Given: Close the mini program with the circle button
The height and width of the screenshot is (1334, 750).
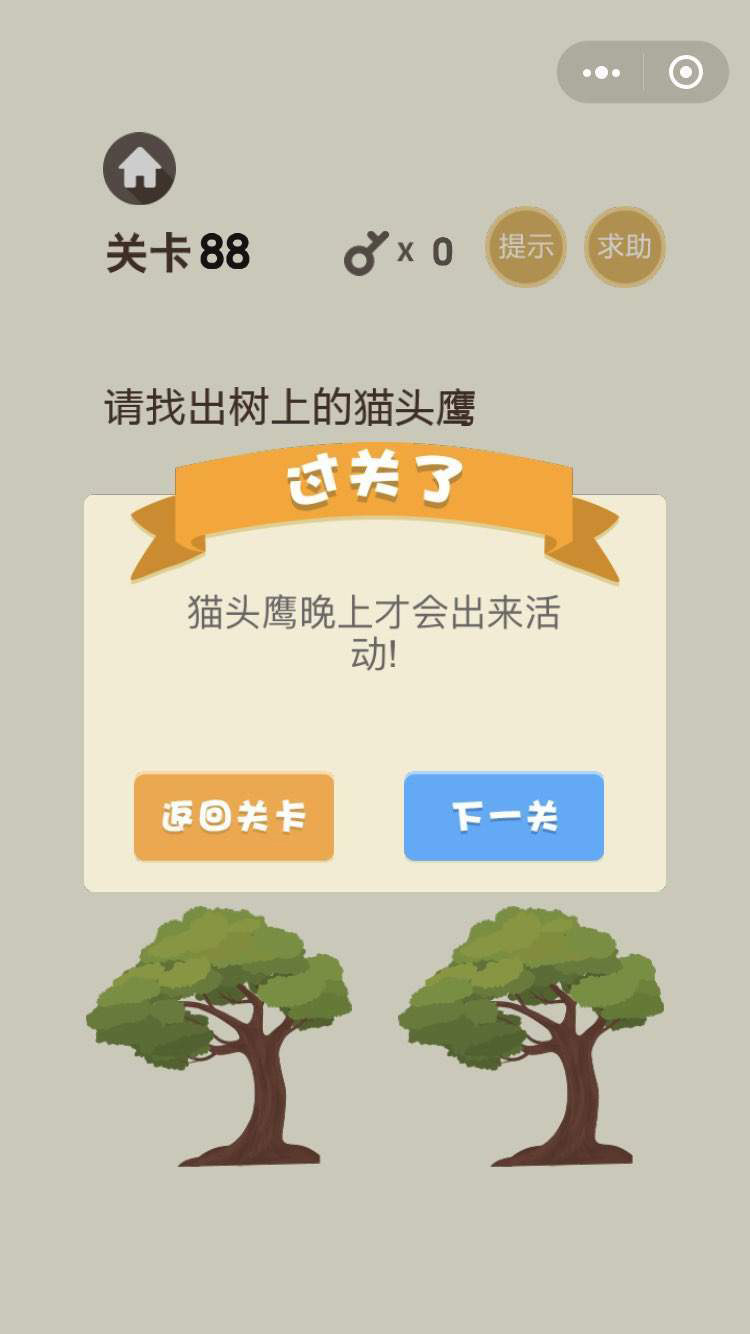Looking at the screenshot, I should pos(686,72).
